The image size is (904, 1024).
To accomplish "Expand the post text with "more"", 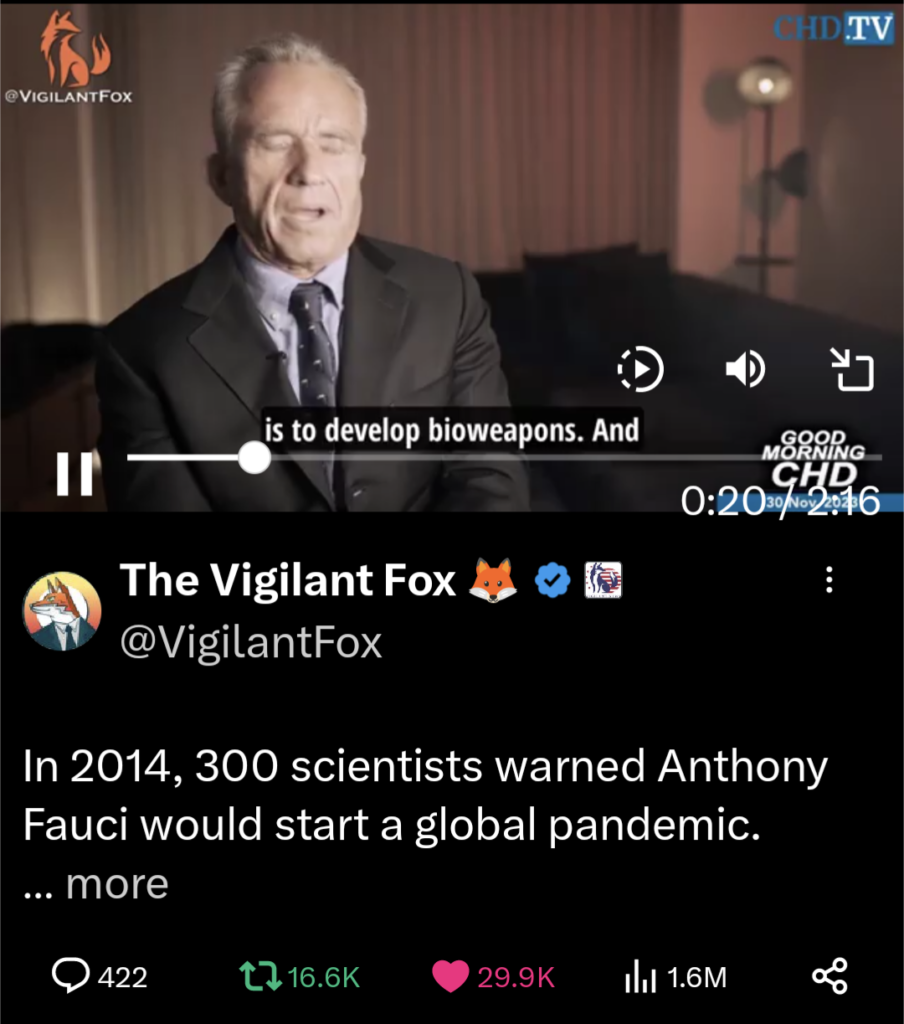I will (x=116, y=884).
